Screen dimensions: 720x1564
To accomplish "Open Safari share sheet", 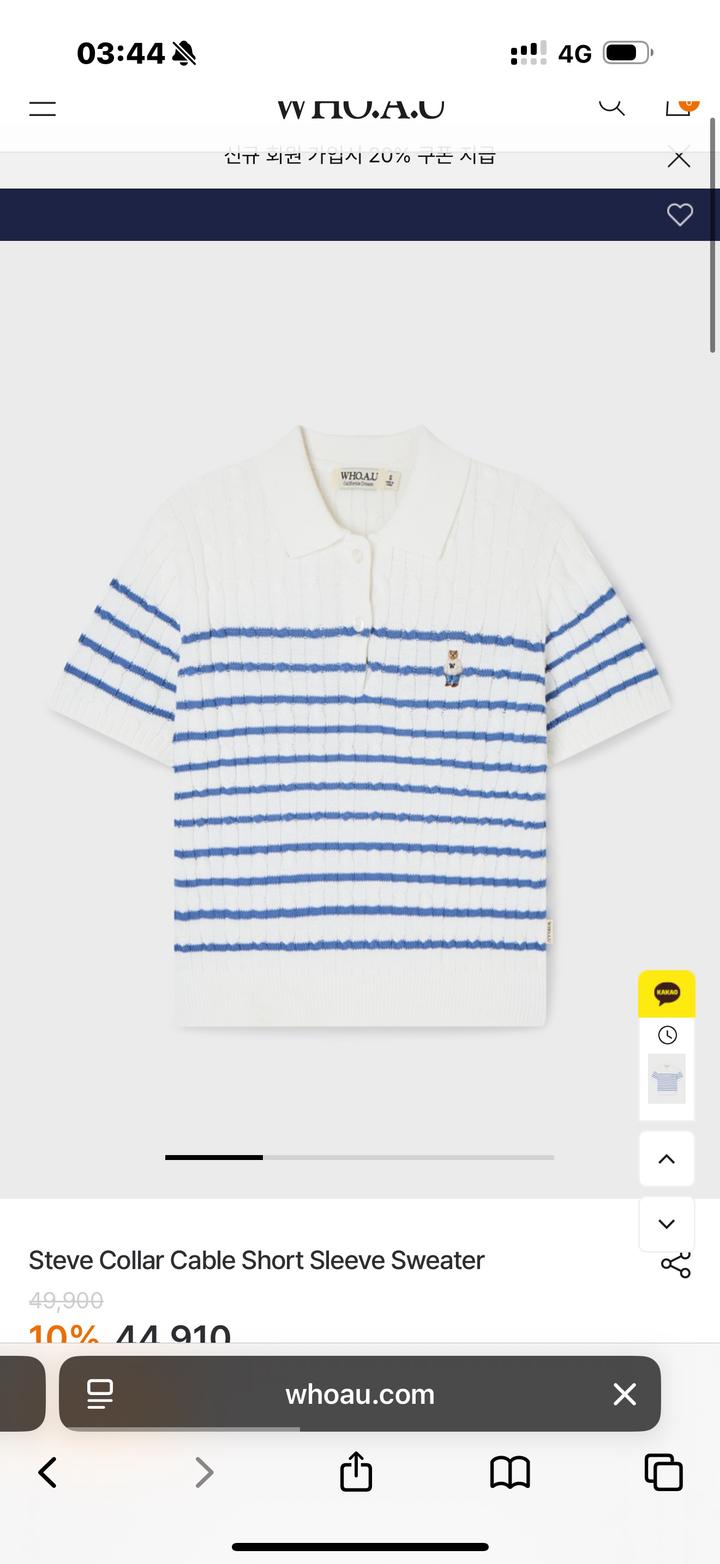I will coord(356,1472).
